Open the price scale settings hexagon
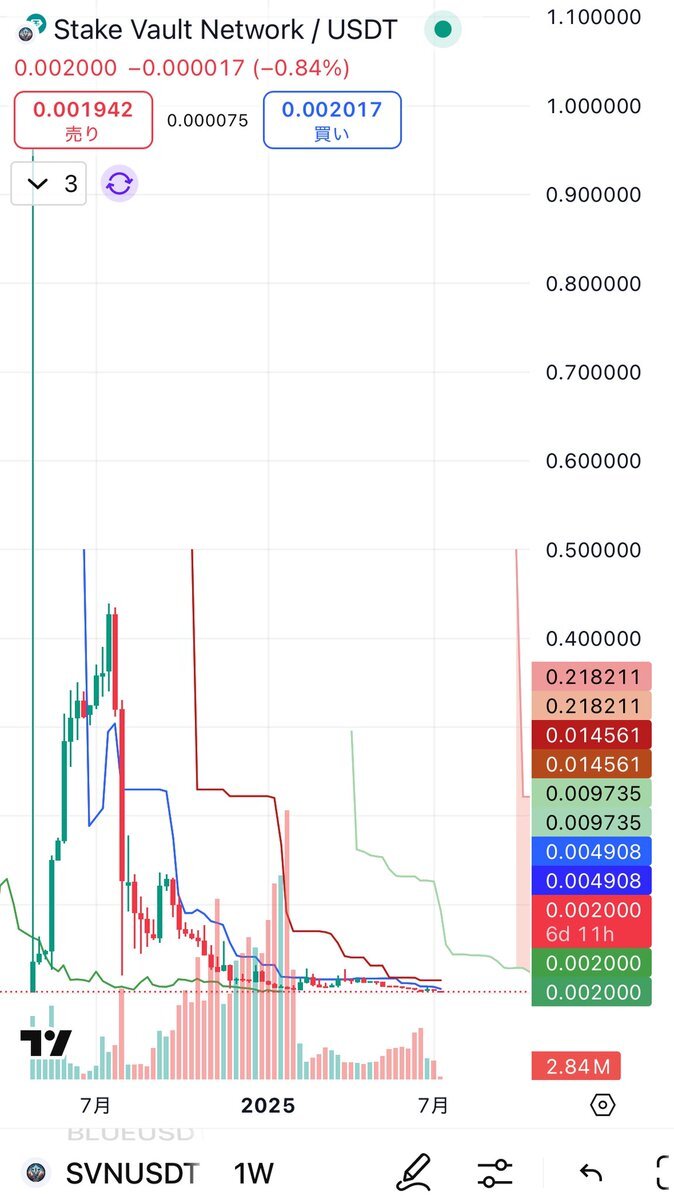Image resolution: width=674 pixels, height=1200 pixels. [603, 1105]
